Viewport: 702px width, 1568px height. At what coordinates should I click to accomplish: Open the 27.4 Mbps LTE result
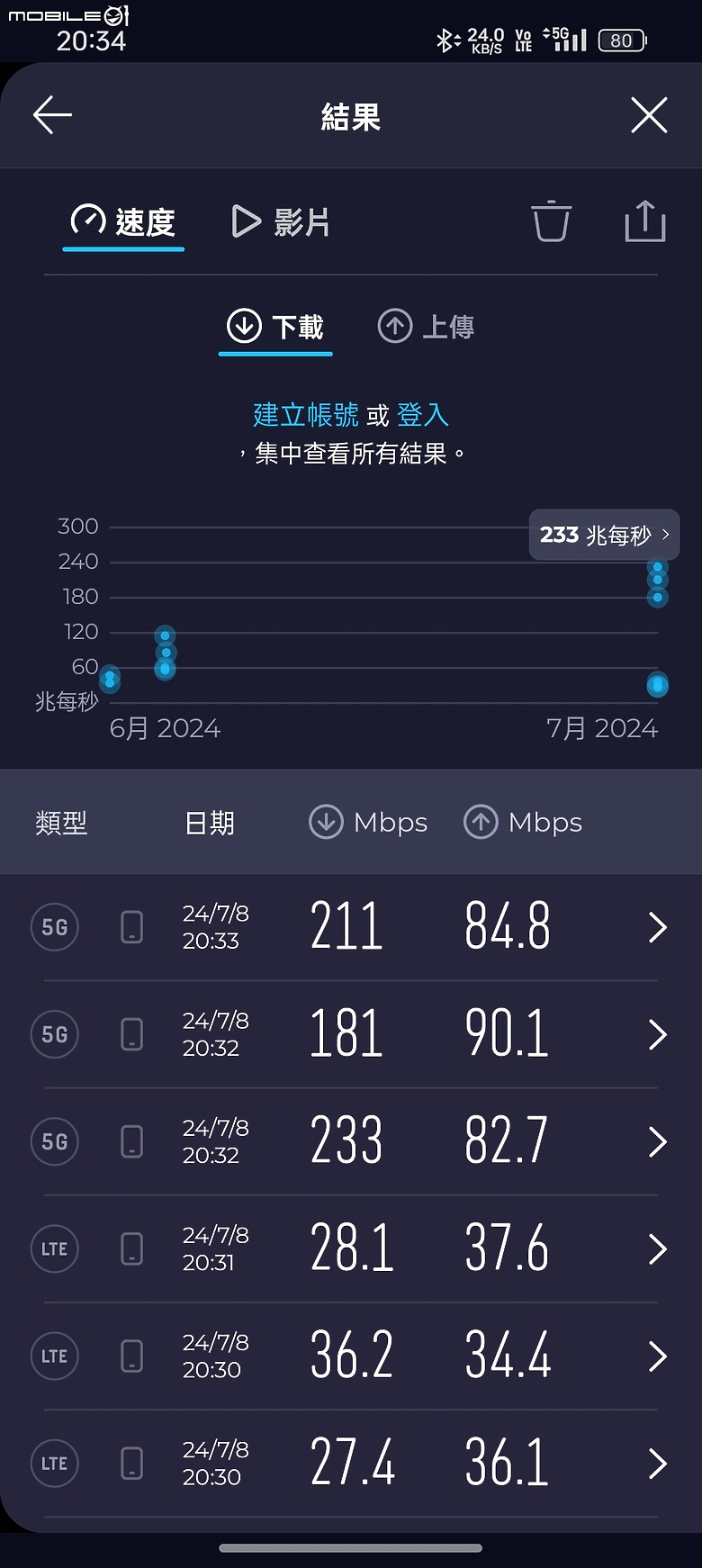(x=351, y=1464)
